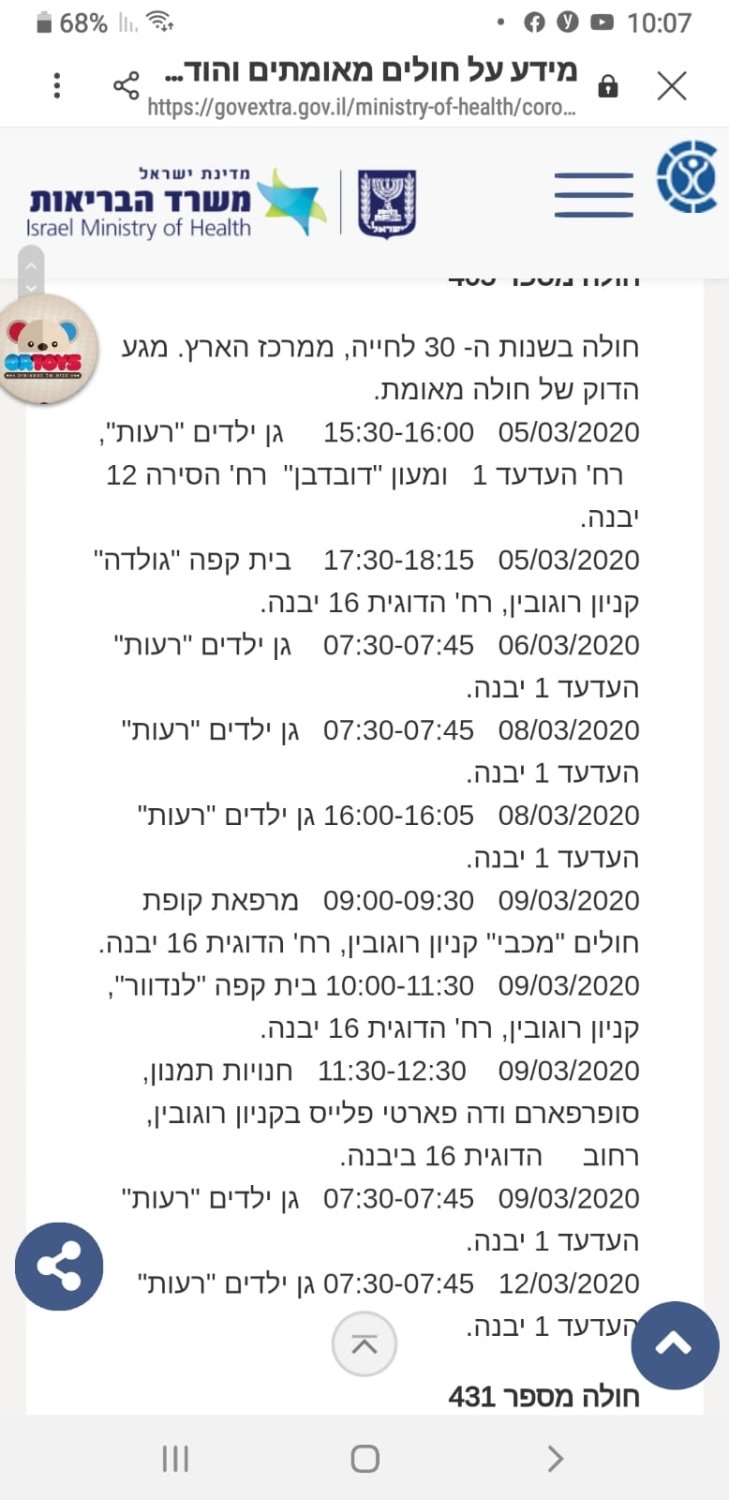Share the page from the top bar
Screen dimensions: 729x1500
[x=127, y=86]
